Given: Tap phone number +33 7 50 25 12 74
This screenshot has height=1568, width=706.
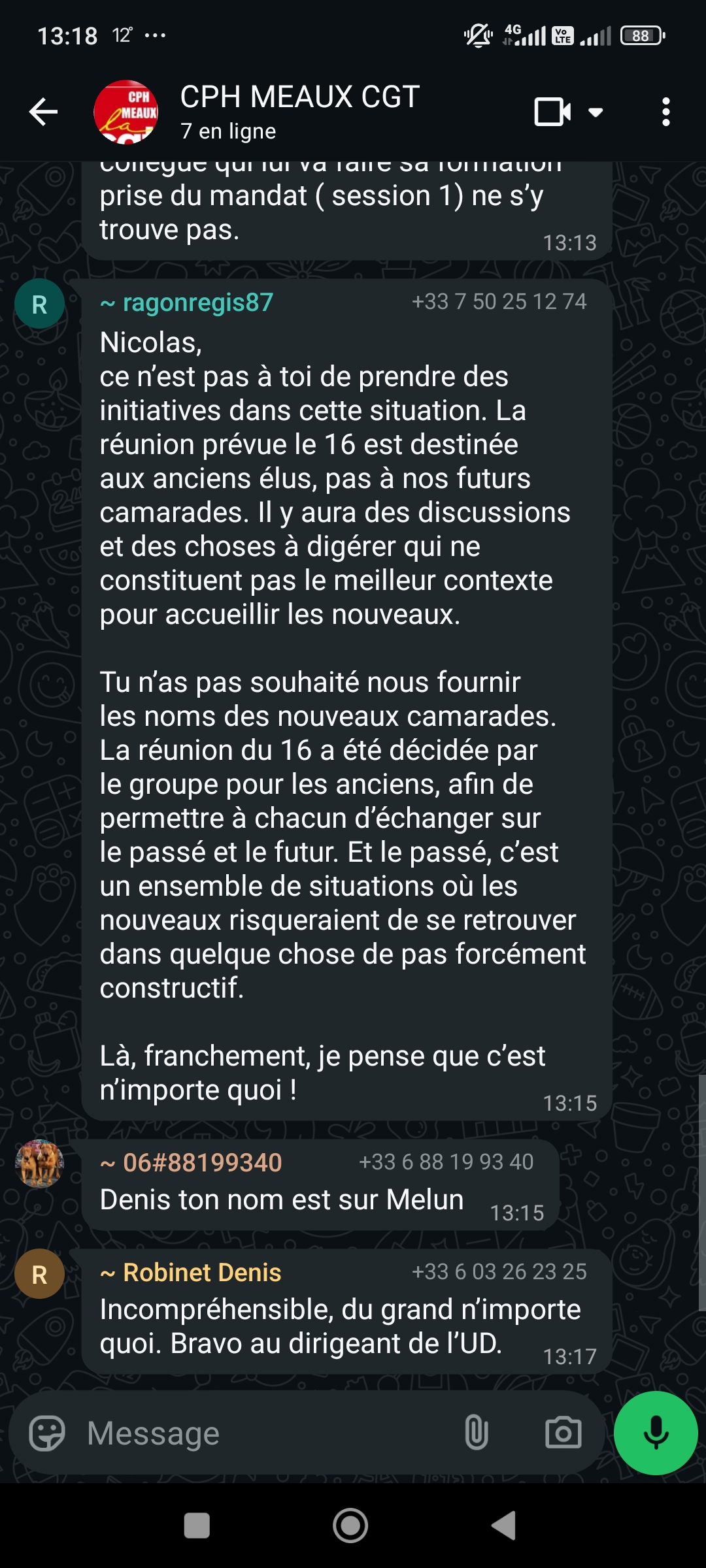Looking at the screenshot, I should point(499,302).
